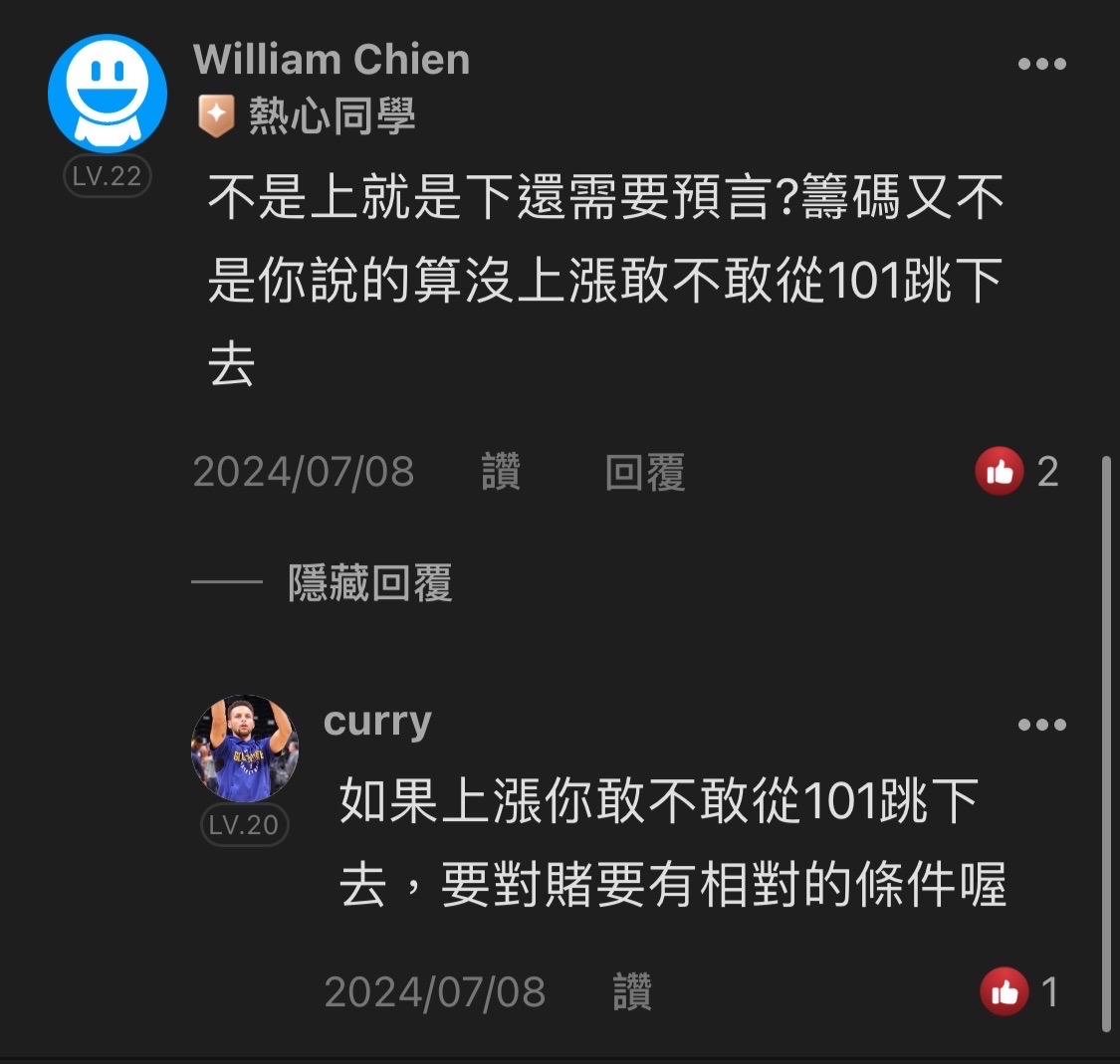Reply to William Chien's comment via 回覆
The height and width of the screenshot is (1064, 1120).
pos(645,472)
